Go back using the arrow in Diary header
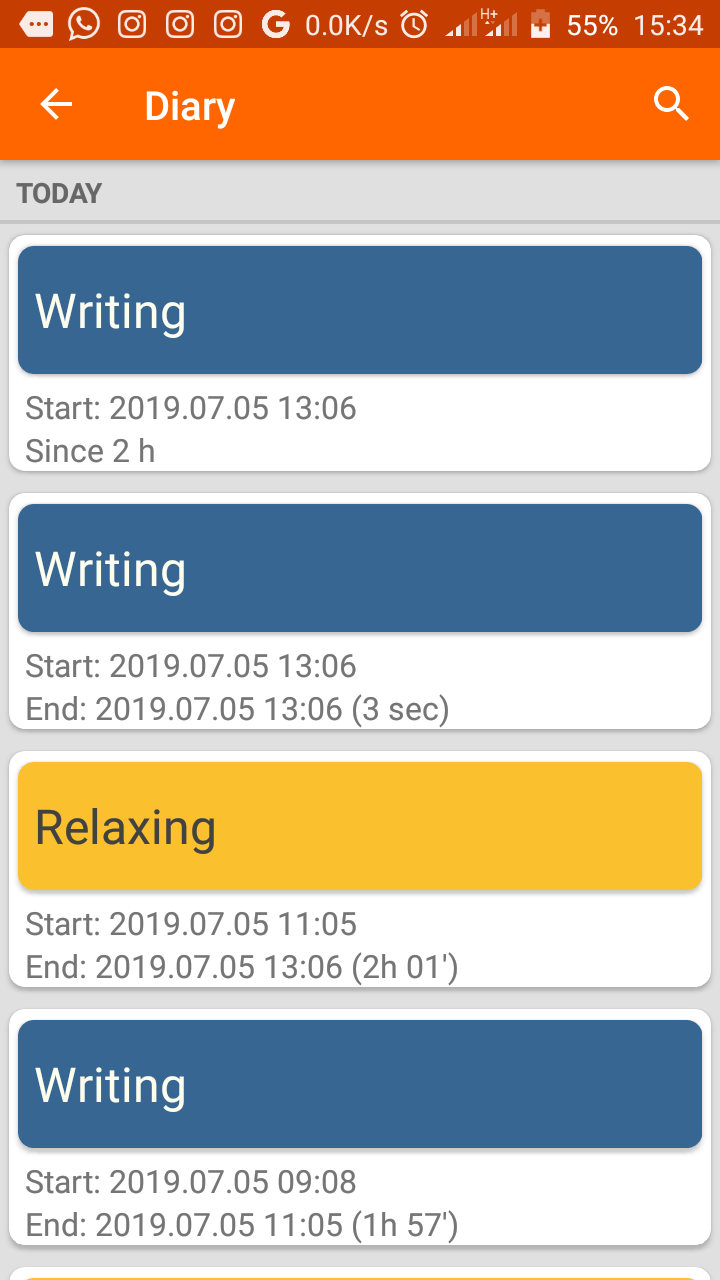Image resolution: width=720 pixels, height=1280 pixels. (x=56, y=104)
